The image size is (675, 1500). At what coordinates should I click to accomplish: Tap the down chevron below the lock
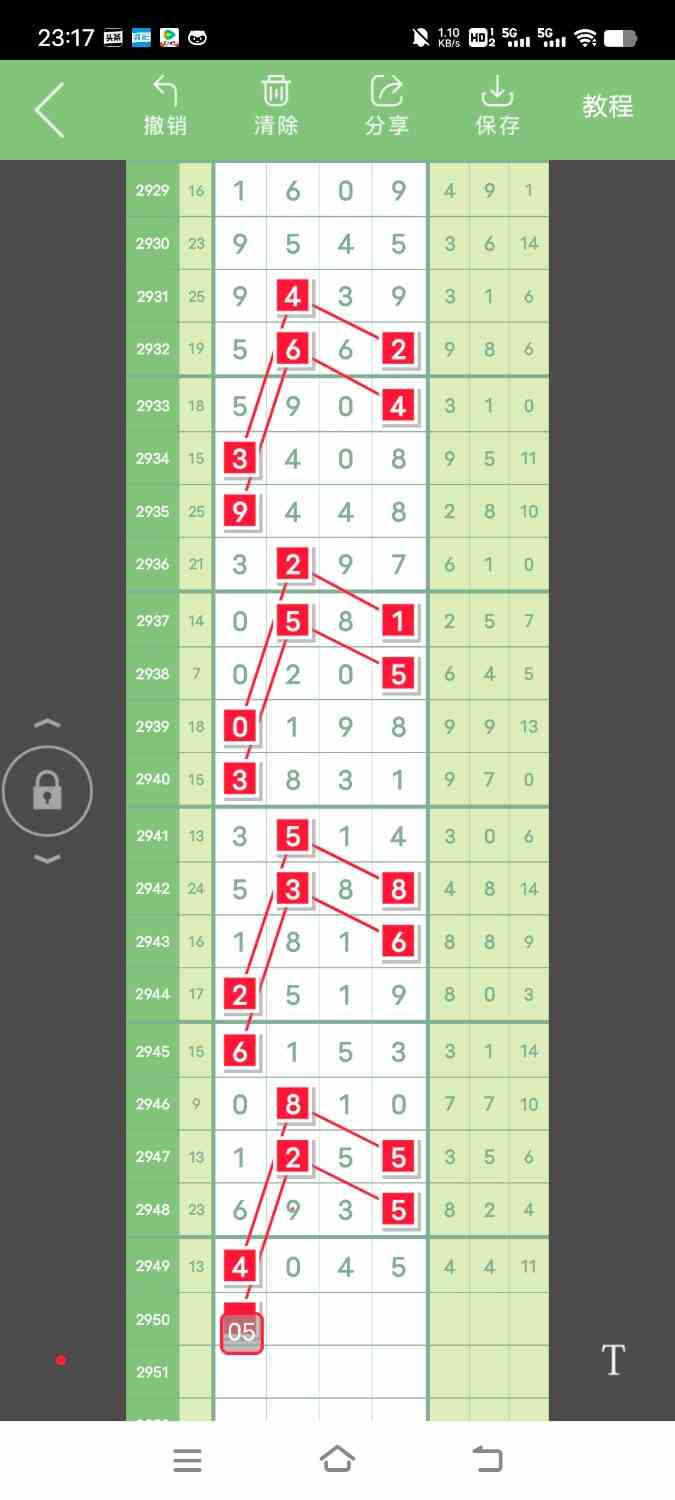click(x=48, y=859)
